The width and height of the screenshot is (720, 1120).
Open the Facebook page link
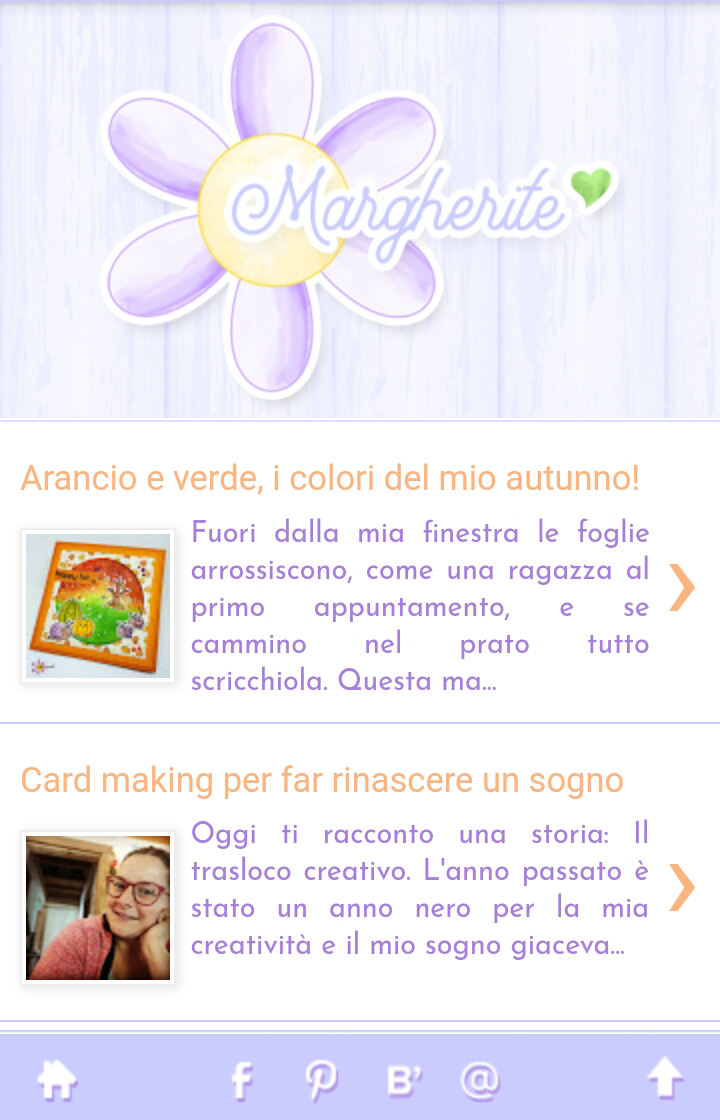(241, 1080)
